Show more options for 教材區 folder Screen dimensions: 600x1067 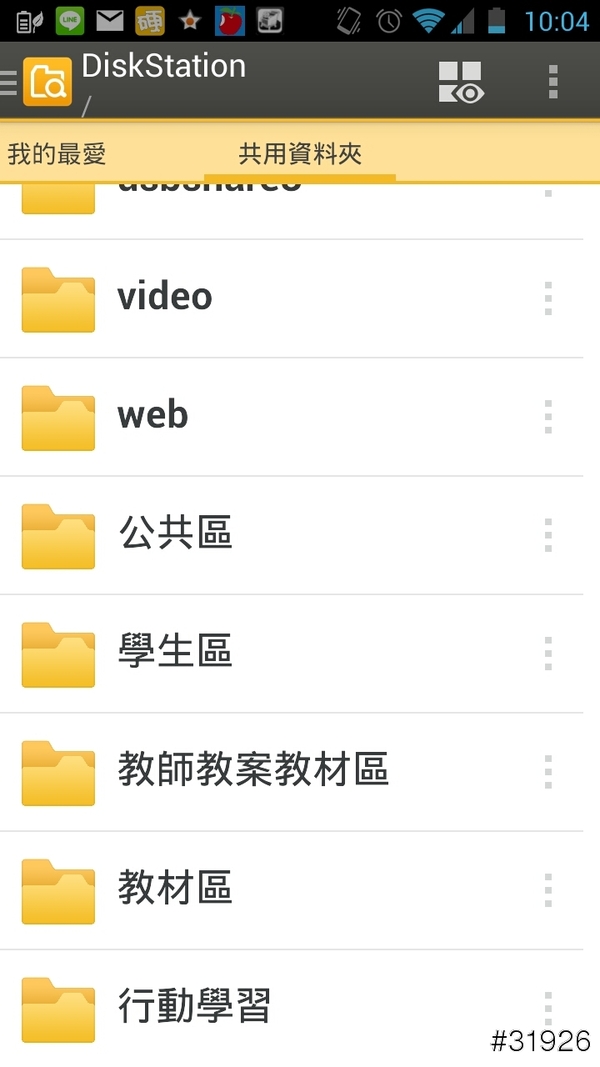pyautogui.click(x=548, y=889)
